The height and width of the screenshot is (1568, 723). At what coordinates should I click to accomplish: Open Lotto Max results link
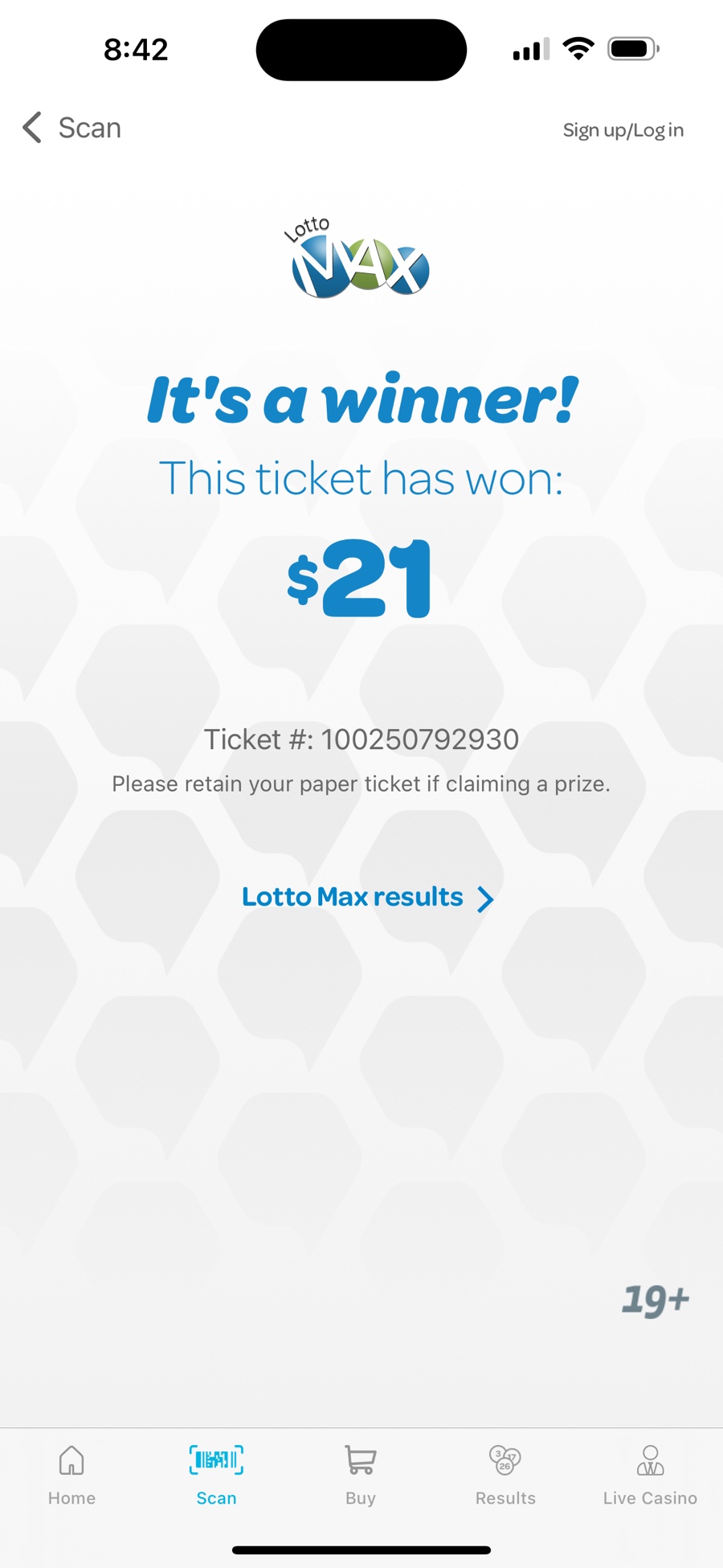point(366,897)
